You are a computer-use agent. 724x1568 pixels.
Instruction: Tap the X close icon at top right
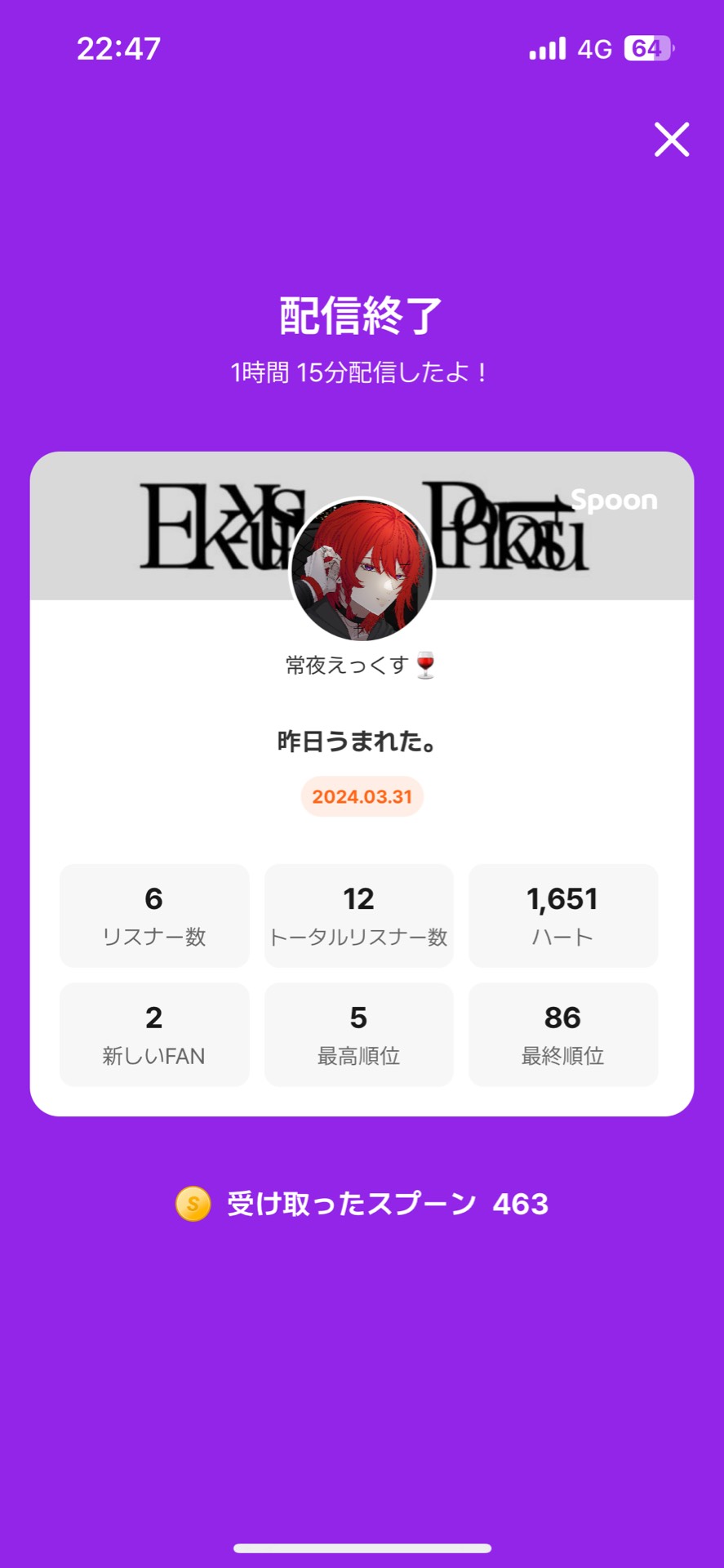(x=672, y=140)
